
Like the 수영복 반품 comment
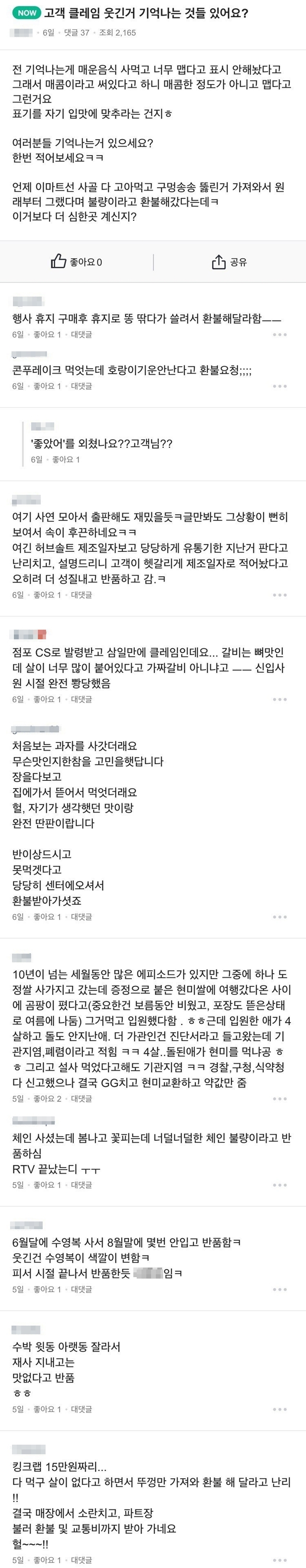coord(47,1289)
